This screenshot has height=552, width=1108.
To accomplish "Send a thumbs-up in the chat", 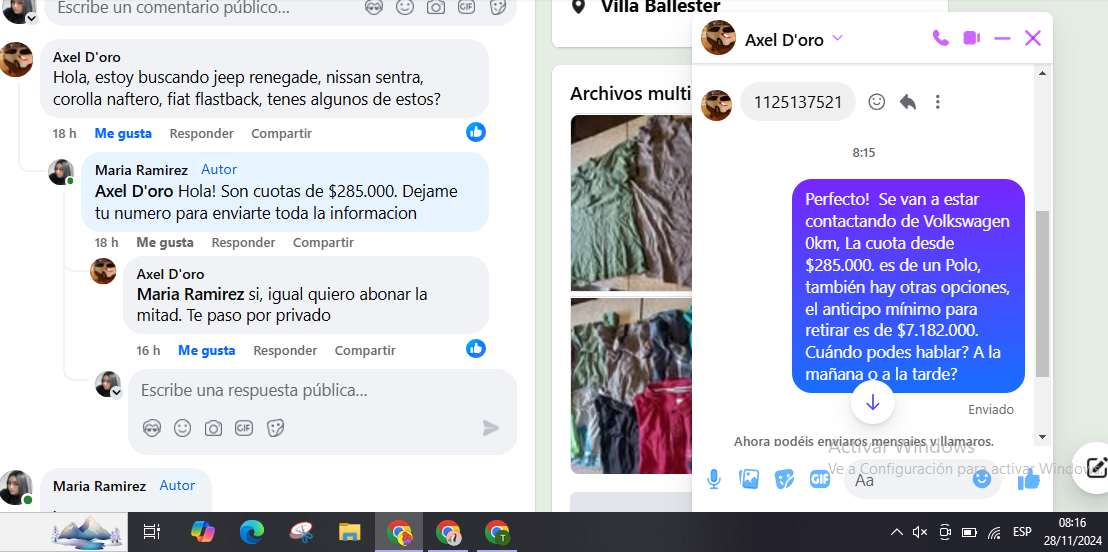I will pos(1028,480).
